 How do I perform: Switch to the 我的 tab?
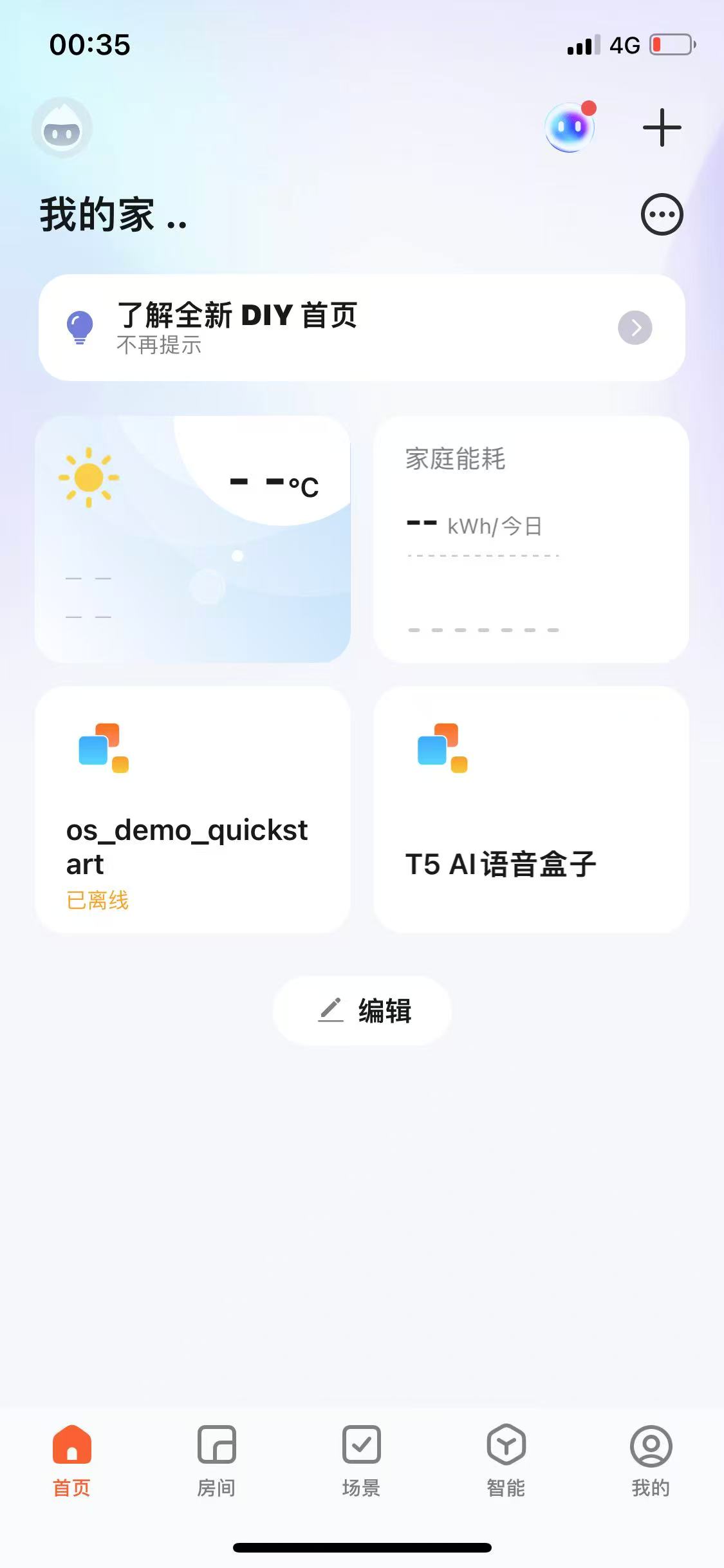[651, 1460]
